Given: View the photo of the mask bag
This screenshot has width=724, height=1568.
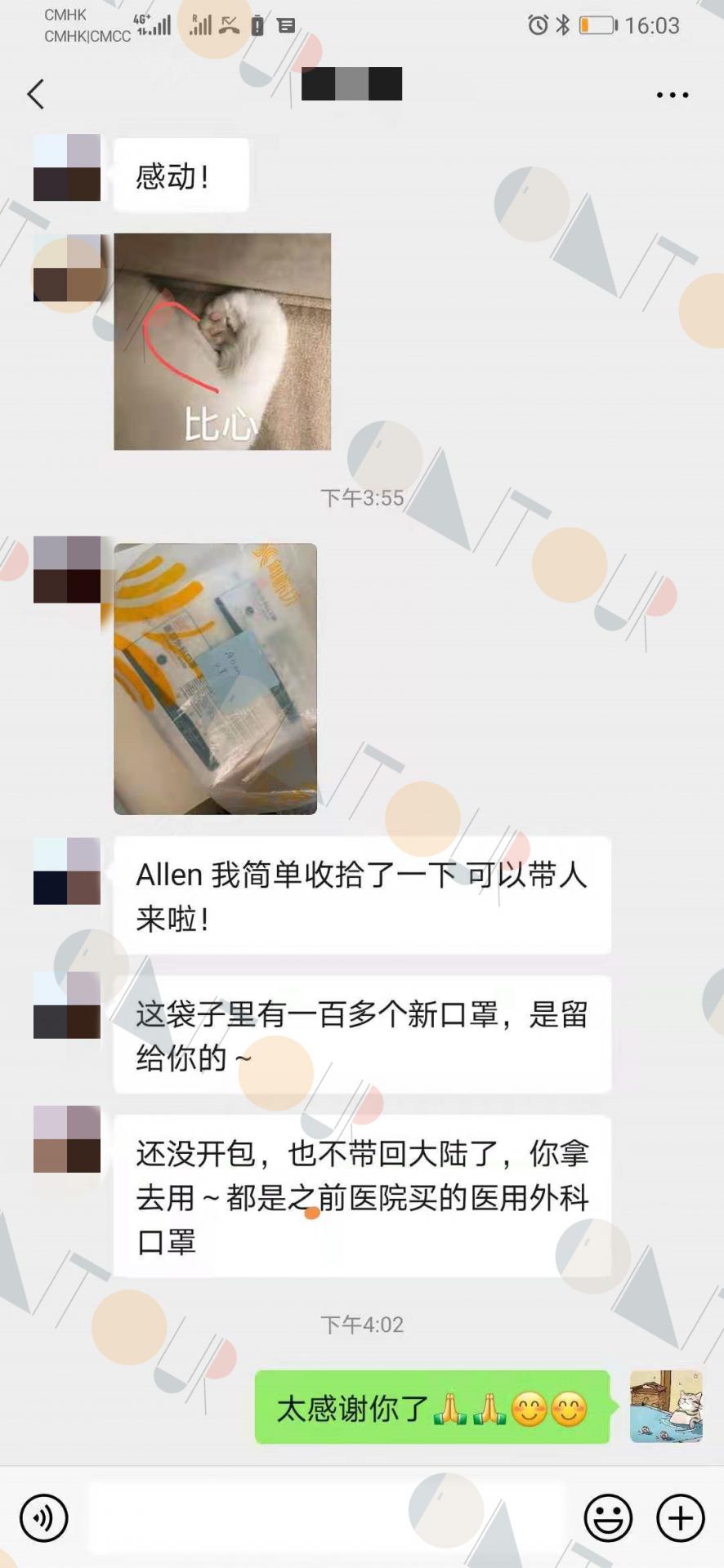Looking at the screenshot, I should (x=215, y=679).
